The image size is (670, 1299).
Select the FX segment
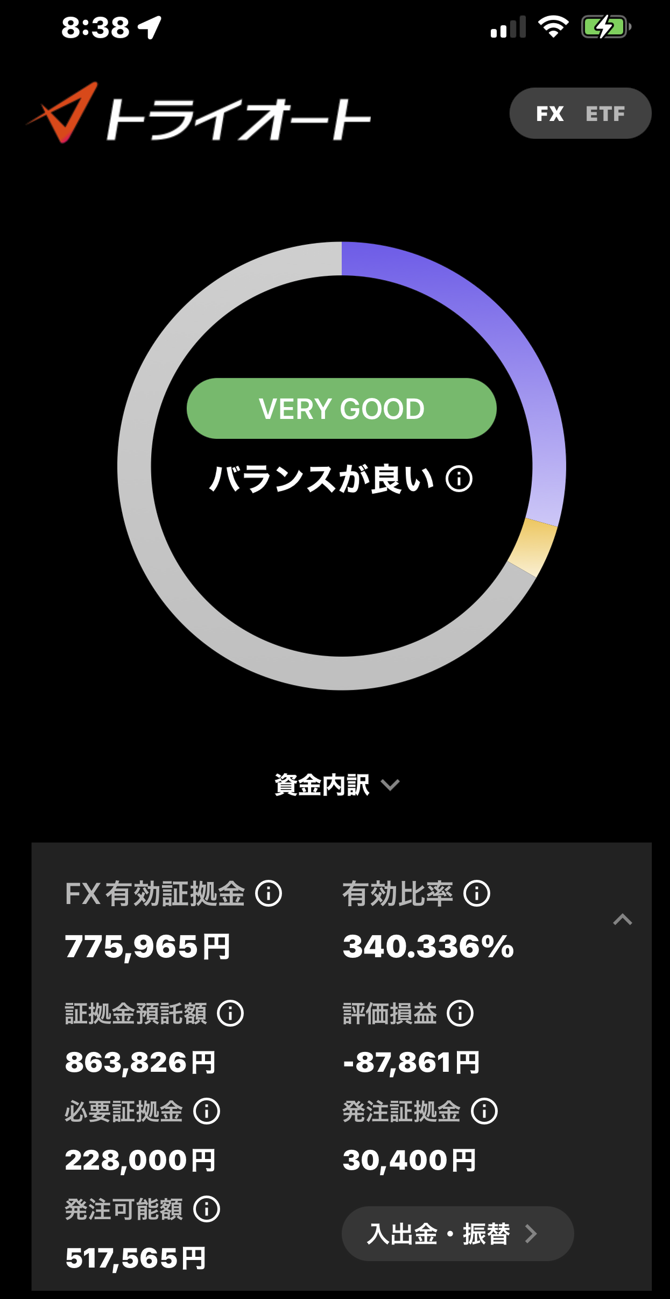click(x=550, y=114)
